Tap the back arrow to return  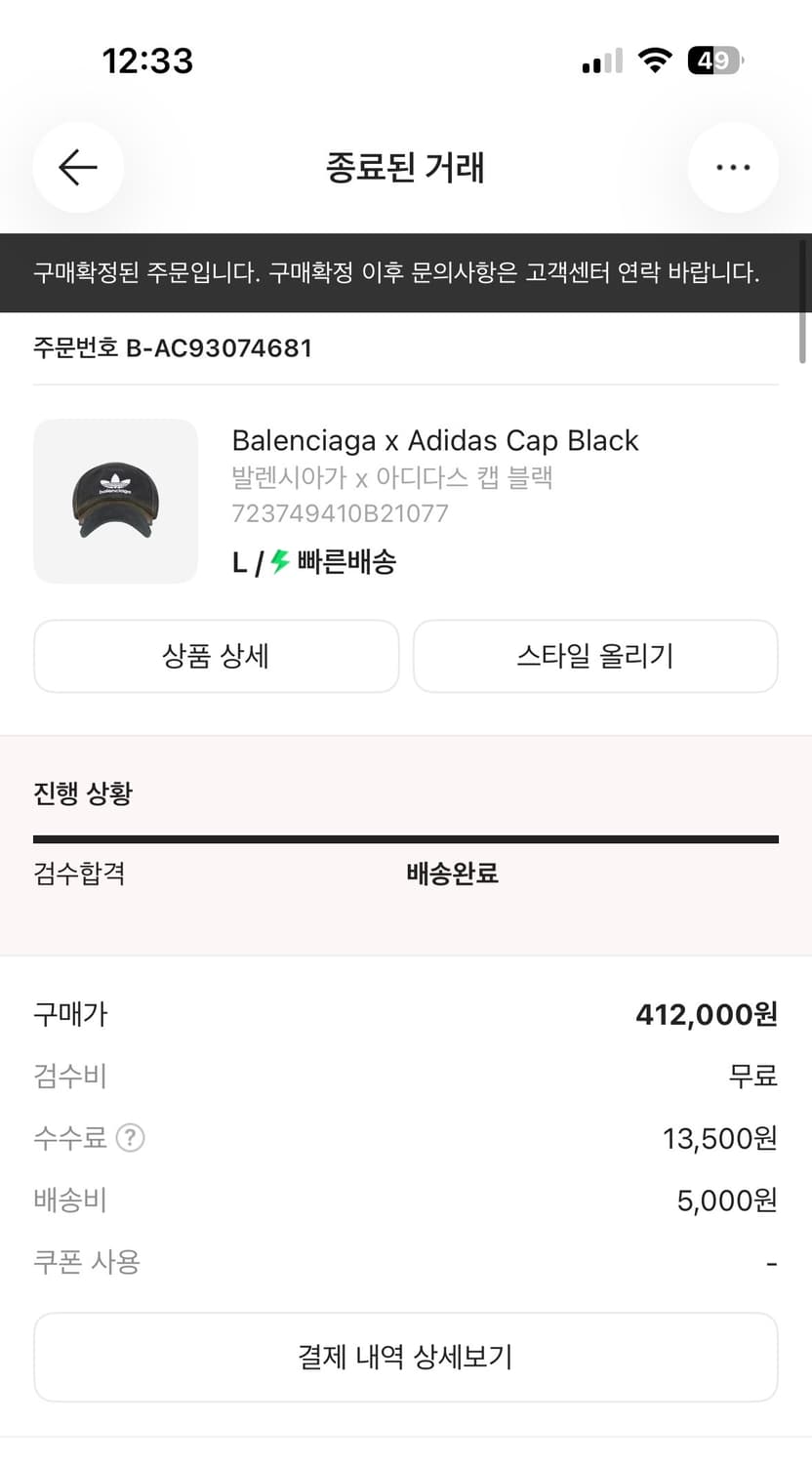pos(77,167)
